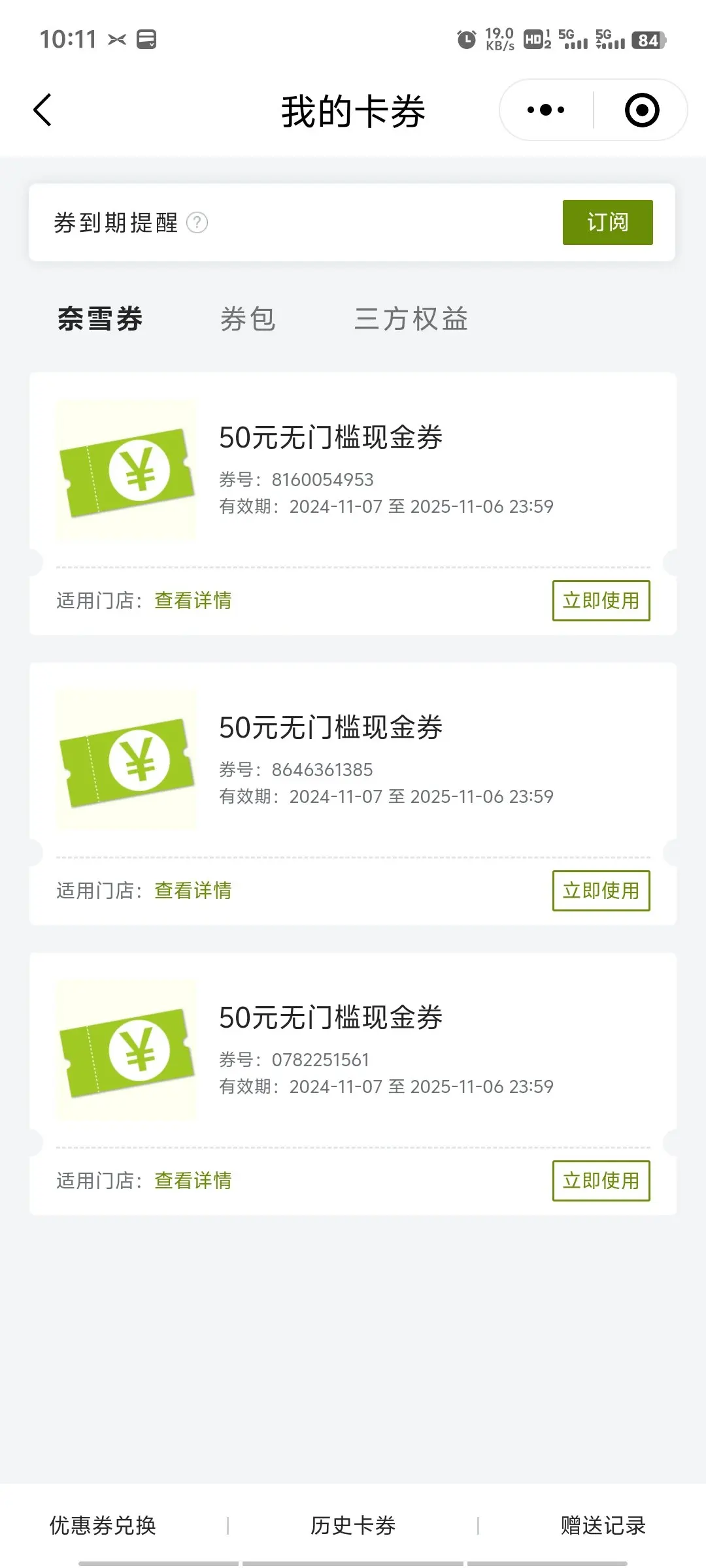The image size is (706, 1568).
Task: Open the mini program overflow menu
Action: pos(546,110)
